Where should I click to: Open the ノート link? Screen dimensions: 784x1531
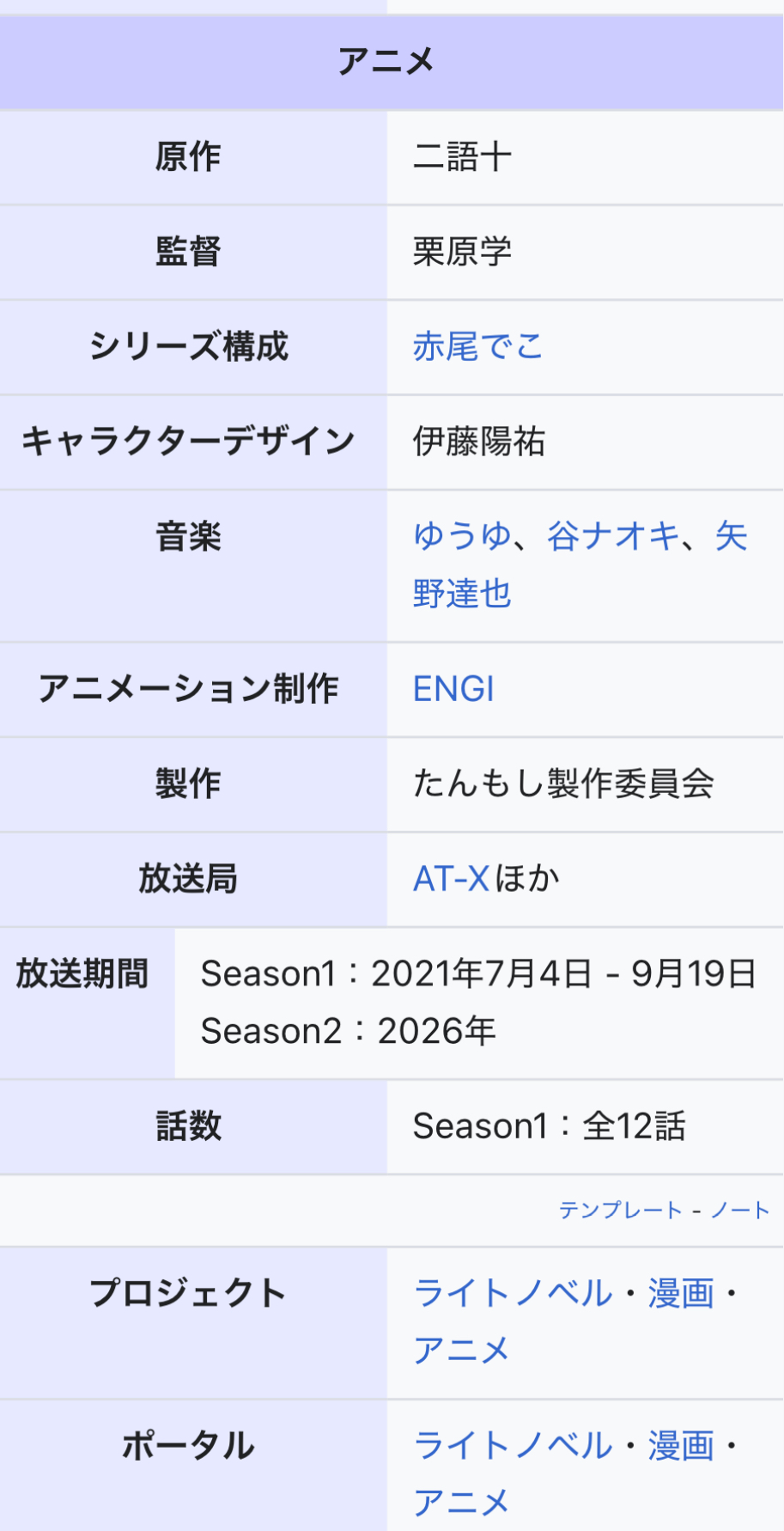(739, 1211)
